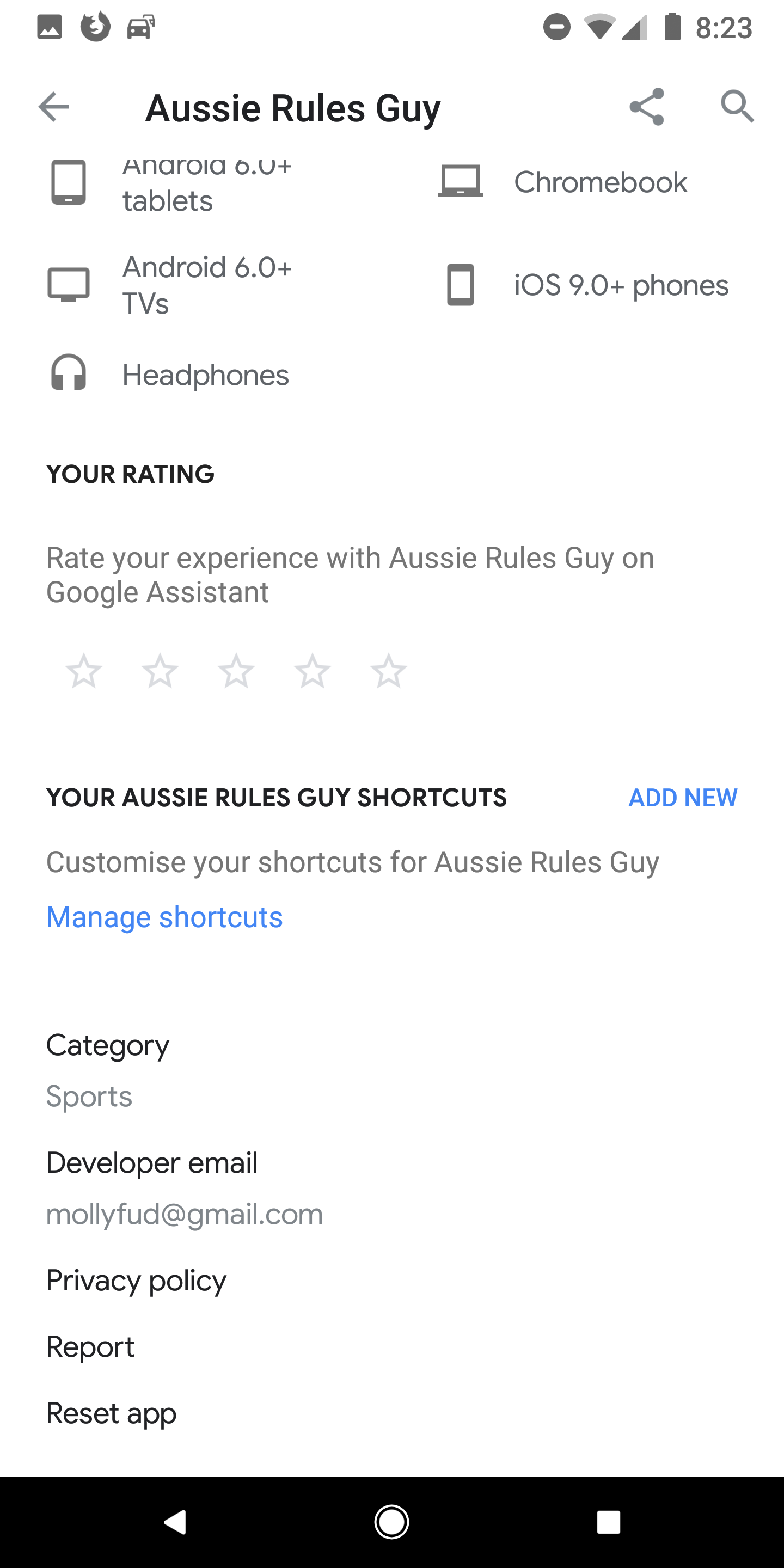Give a five-star rating
This screenshot has width=784, height=1568.
point(388,671)
